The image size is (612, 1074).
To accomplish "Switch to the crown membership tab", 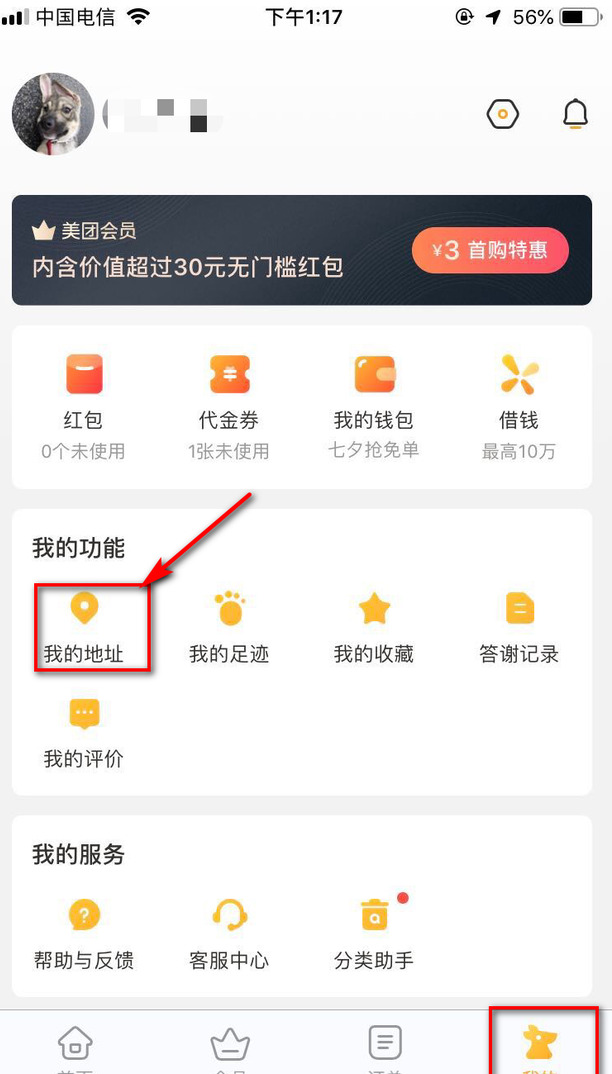I will tap(230, 1045).
